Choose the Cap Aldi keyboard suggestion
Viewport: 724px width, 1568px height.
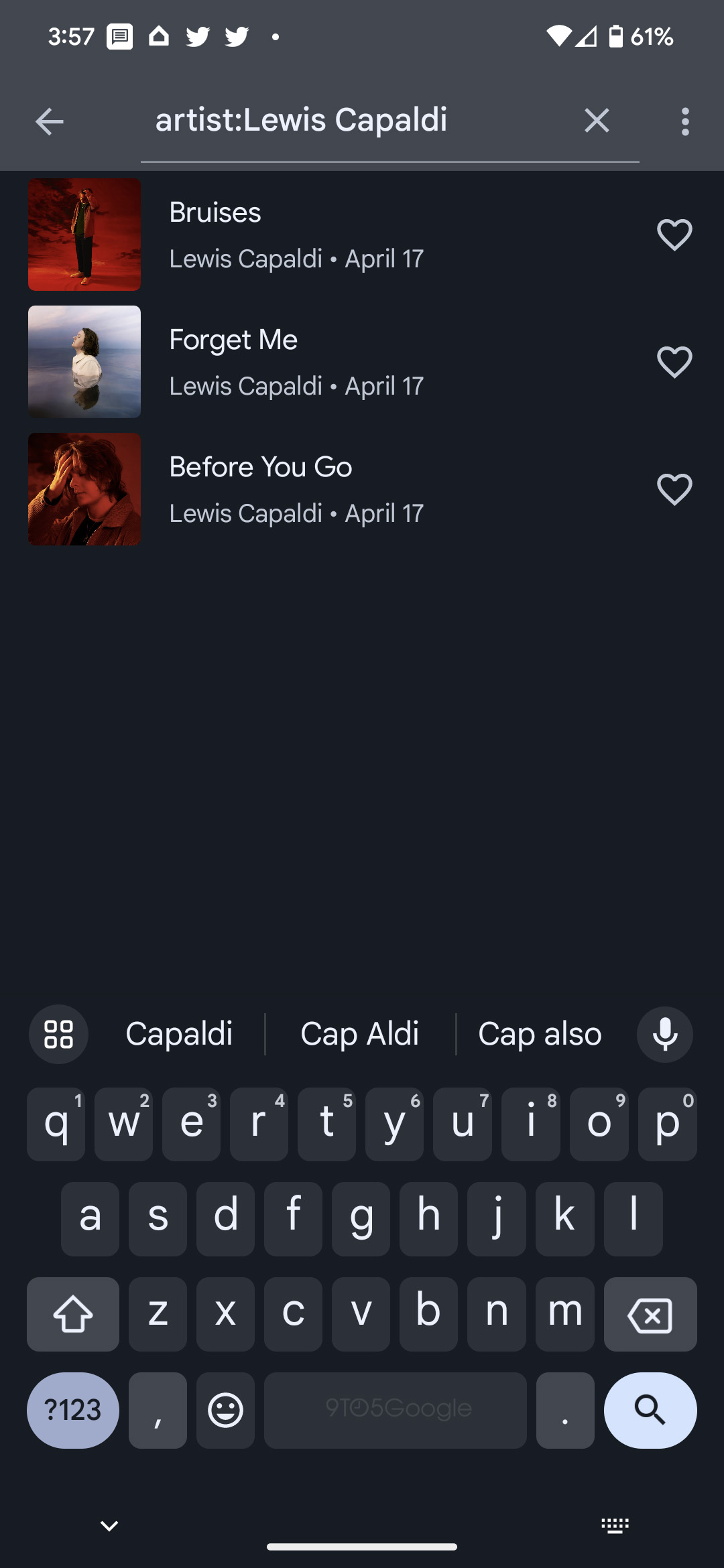(360, 1034)
